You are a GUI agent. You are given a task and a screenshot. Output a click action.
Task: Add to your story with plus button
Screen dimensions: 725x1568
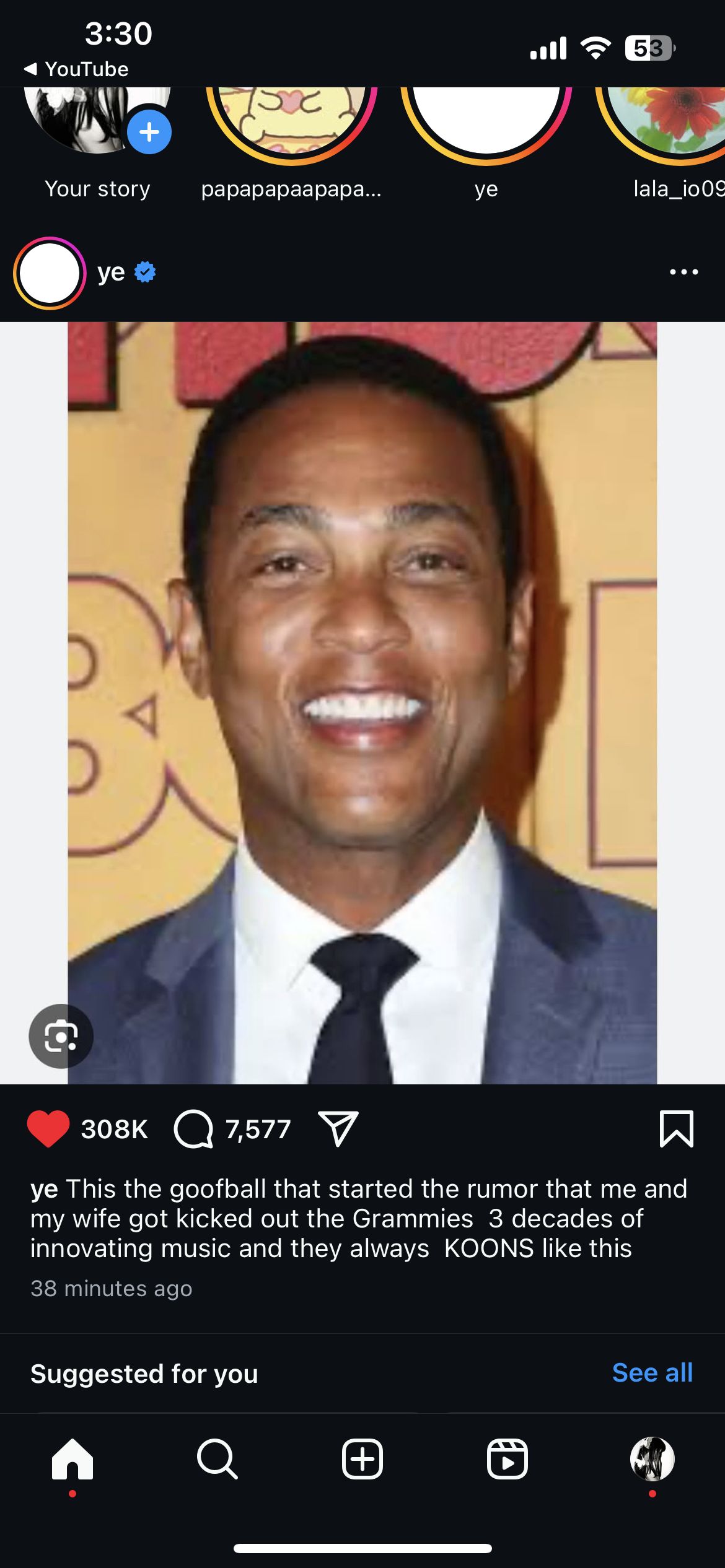click(149, 133)
